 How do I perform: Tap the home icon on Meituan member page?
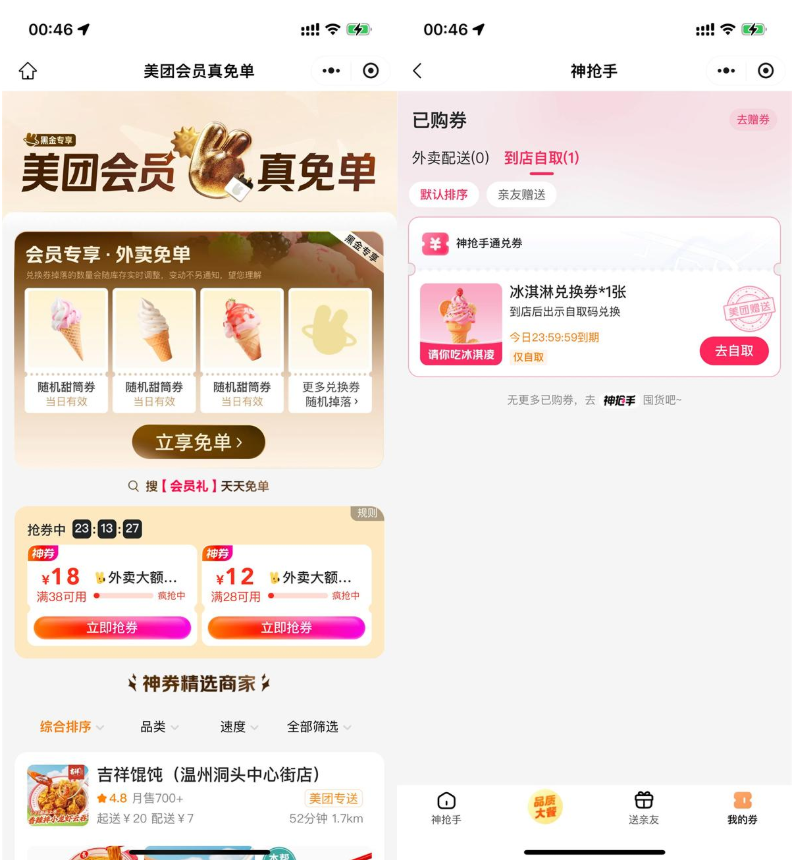coord(28,71)
